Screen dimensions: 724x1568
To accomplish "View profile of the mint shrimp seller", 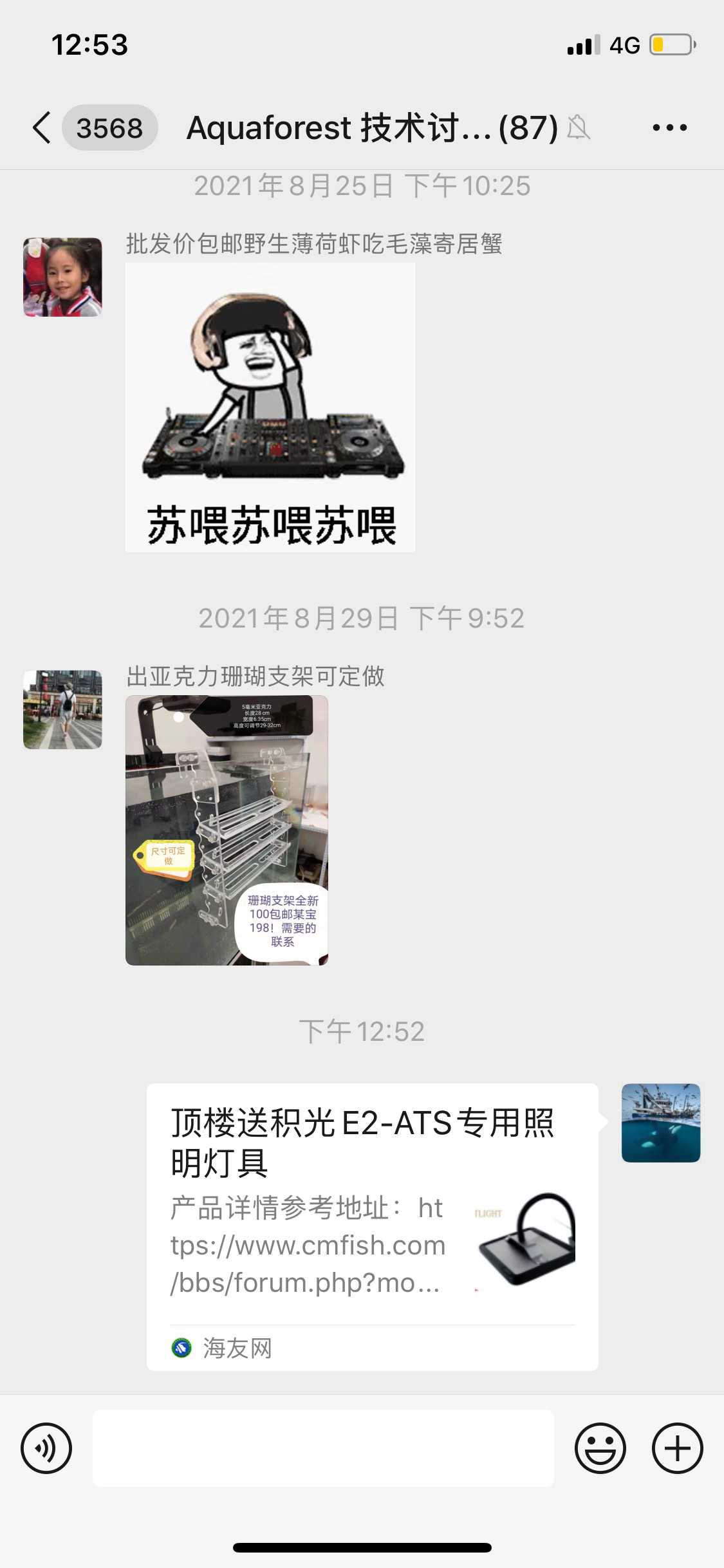I will click(x=62, y=277).
